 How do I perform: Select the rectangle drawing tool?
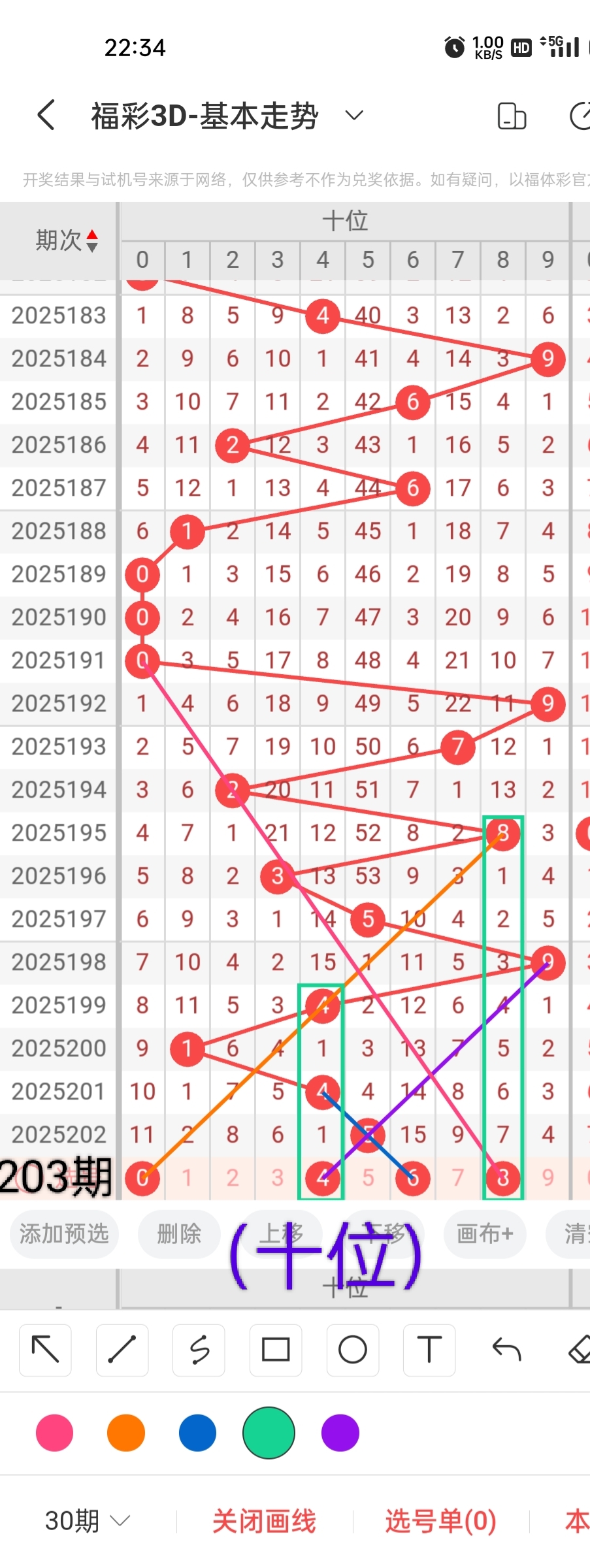[x=276, y=1349]
